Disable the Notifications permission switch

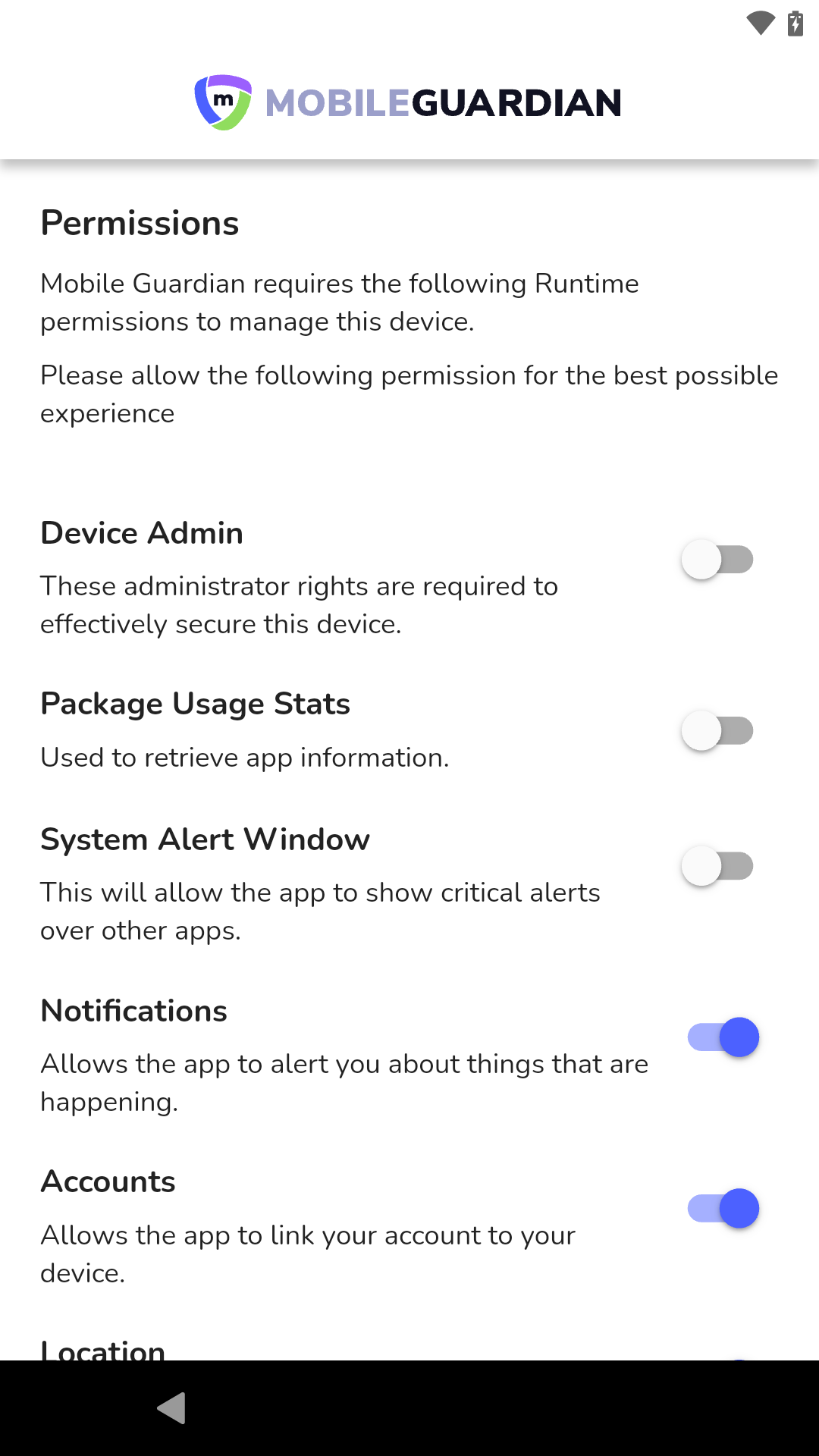(723, 1037)
